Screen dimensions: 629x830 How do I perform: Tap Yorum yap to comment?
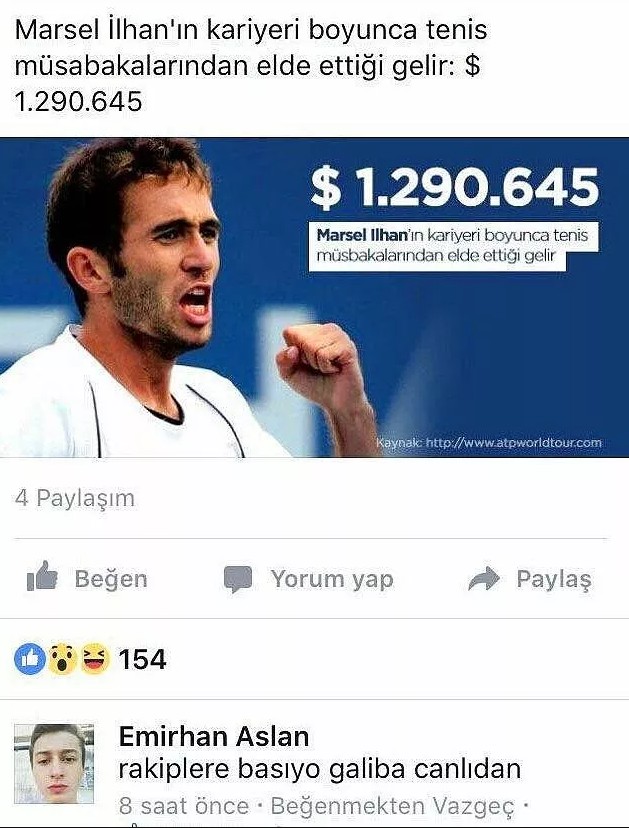click(309, 579)
